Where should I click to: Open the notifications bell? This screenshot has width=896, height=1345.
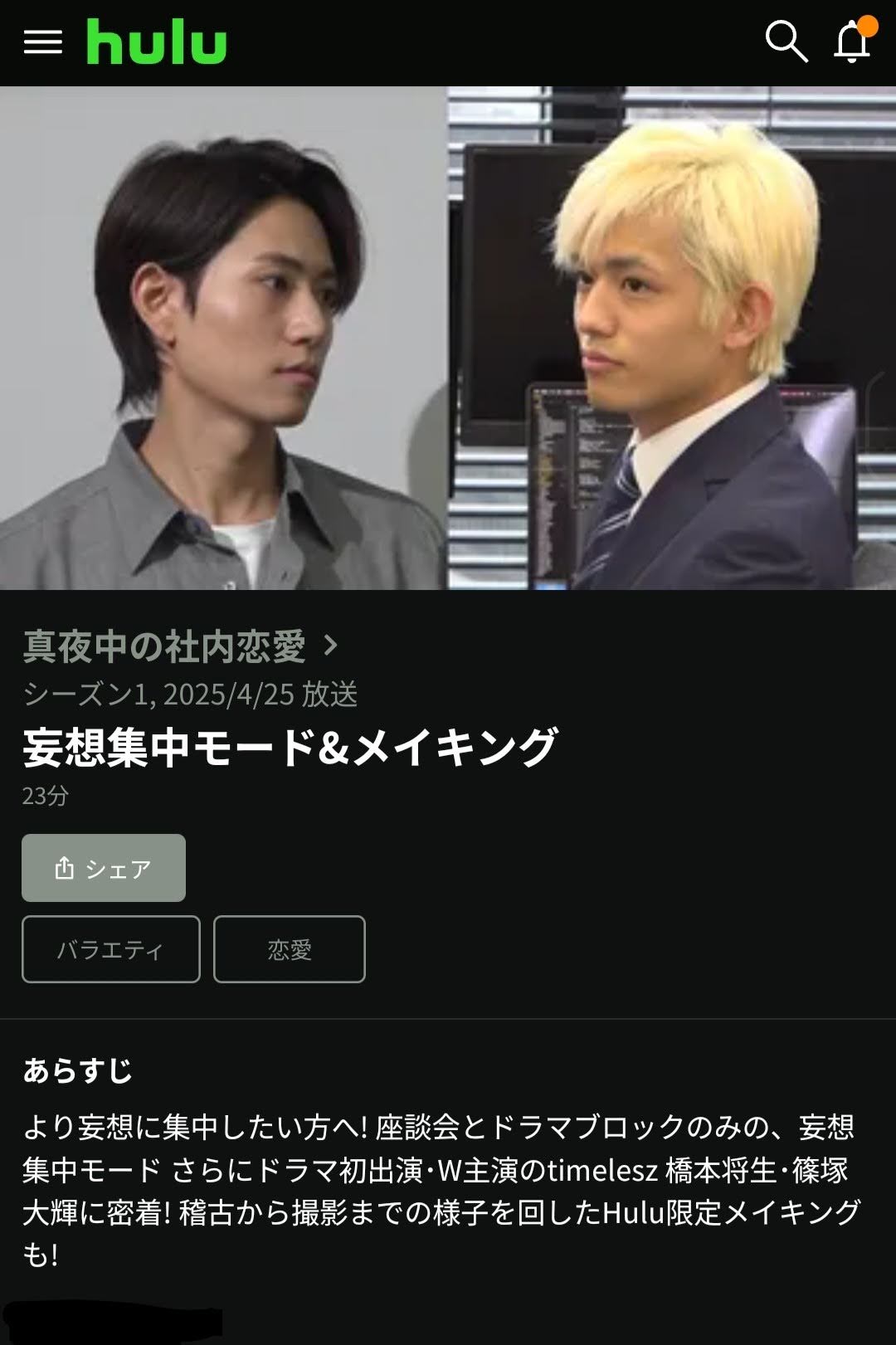pyautogui.click(x=852, y=41)
